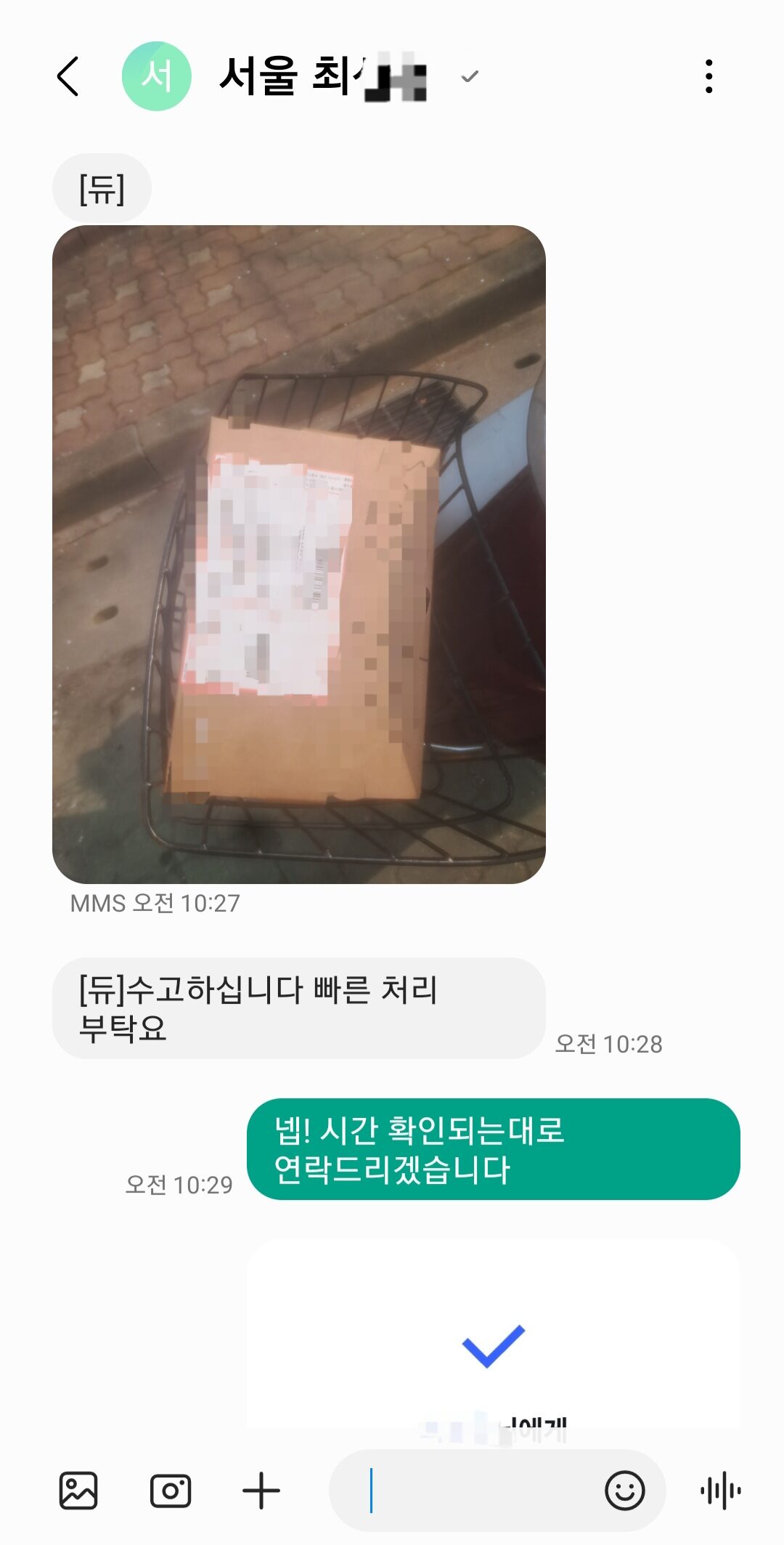
Task: Open the three-dot more options menu
Action: tap(709, 76)
